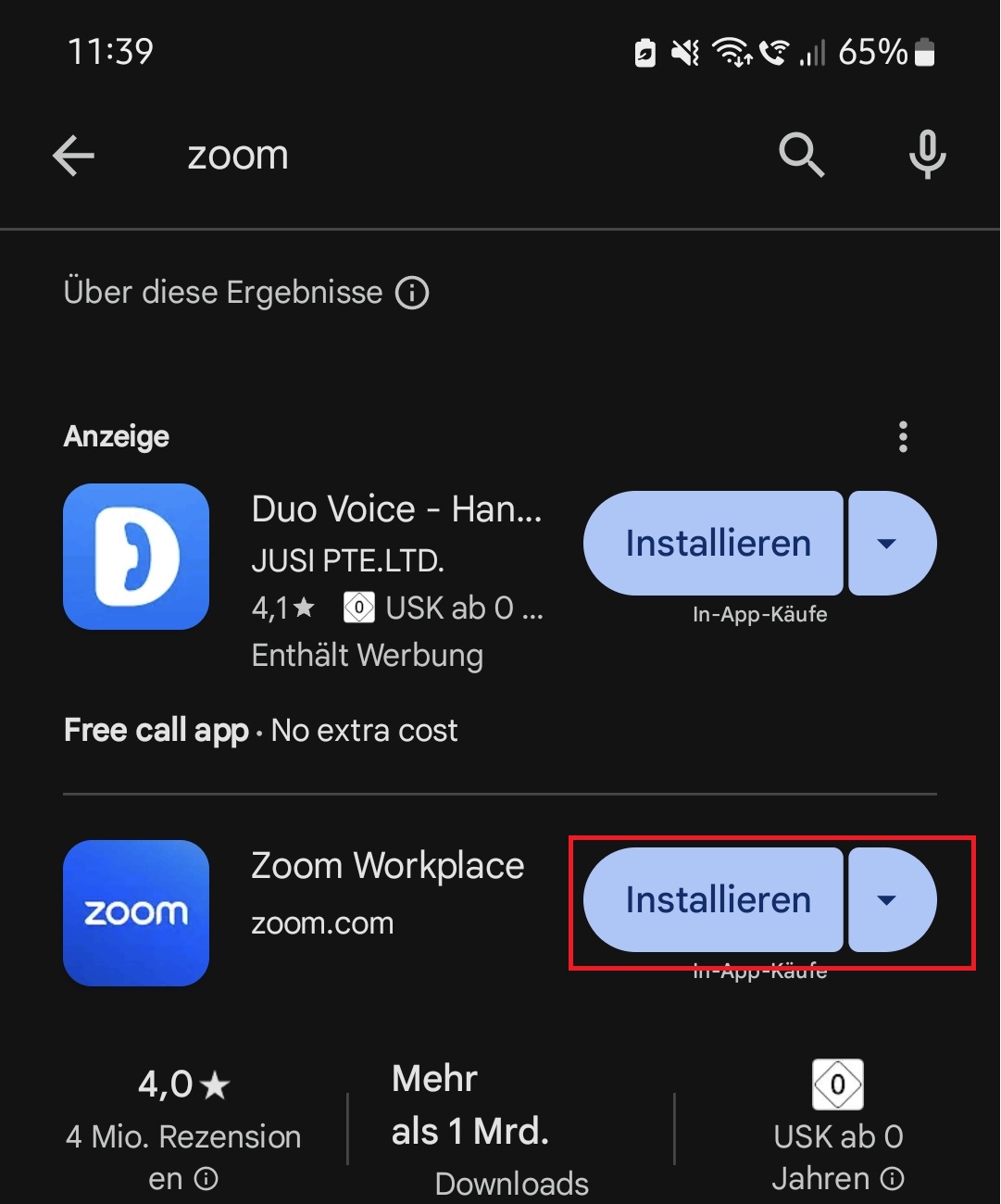Show info about the 4 Mio. reviews rating
This screenshot has width=1001, height=1204.
tap(206, 1179)
